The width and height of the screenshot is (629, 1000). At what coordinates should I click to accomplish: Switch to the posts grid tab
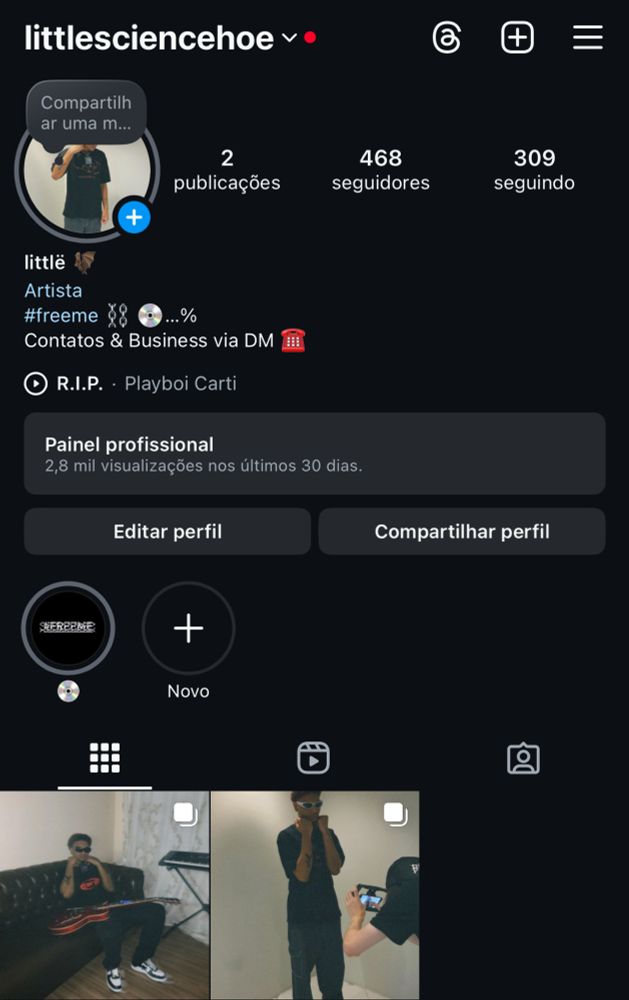[x=105, y=759]
